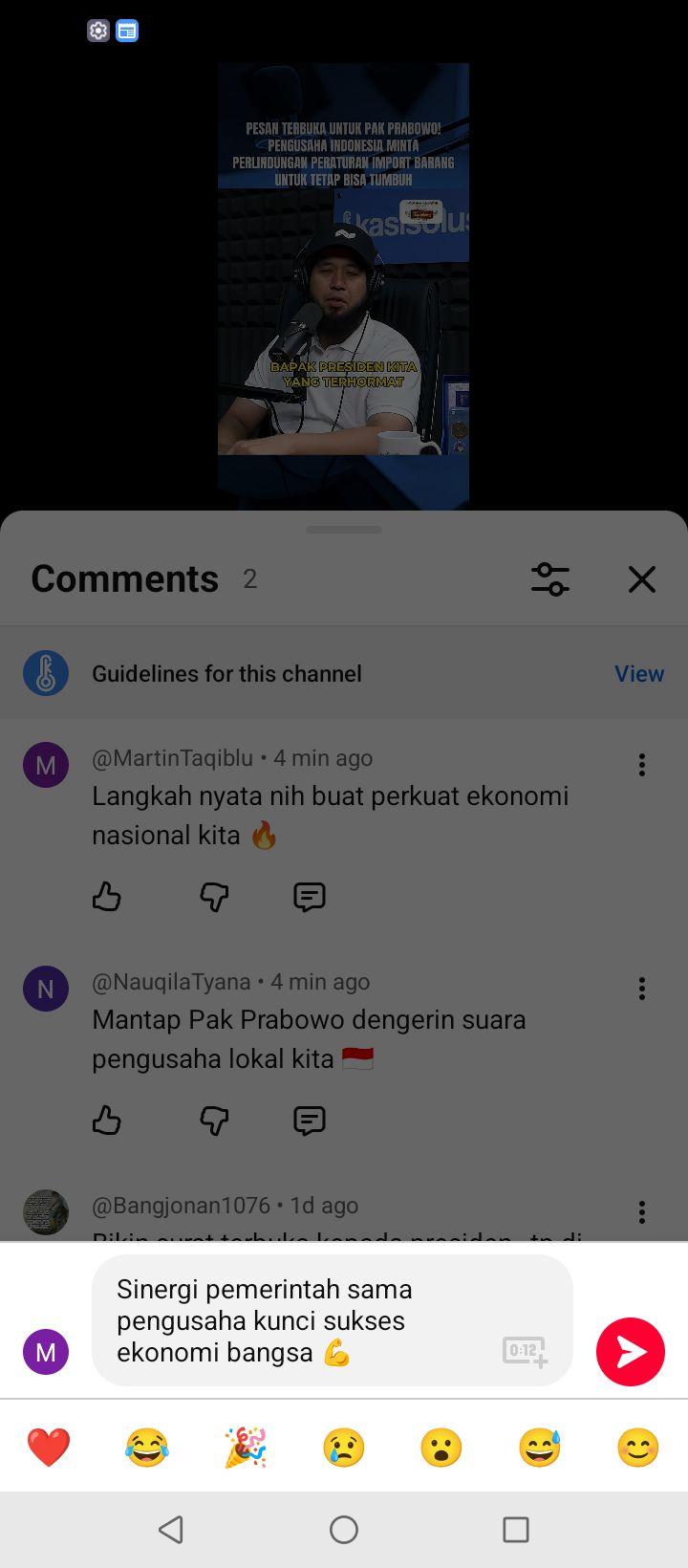The width and height of the screenshot is (688, 1568).
Task: Insert the crying face emoji
Action: click(x=344, y=1448)
